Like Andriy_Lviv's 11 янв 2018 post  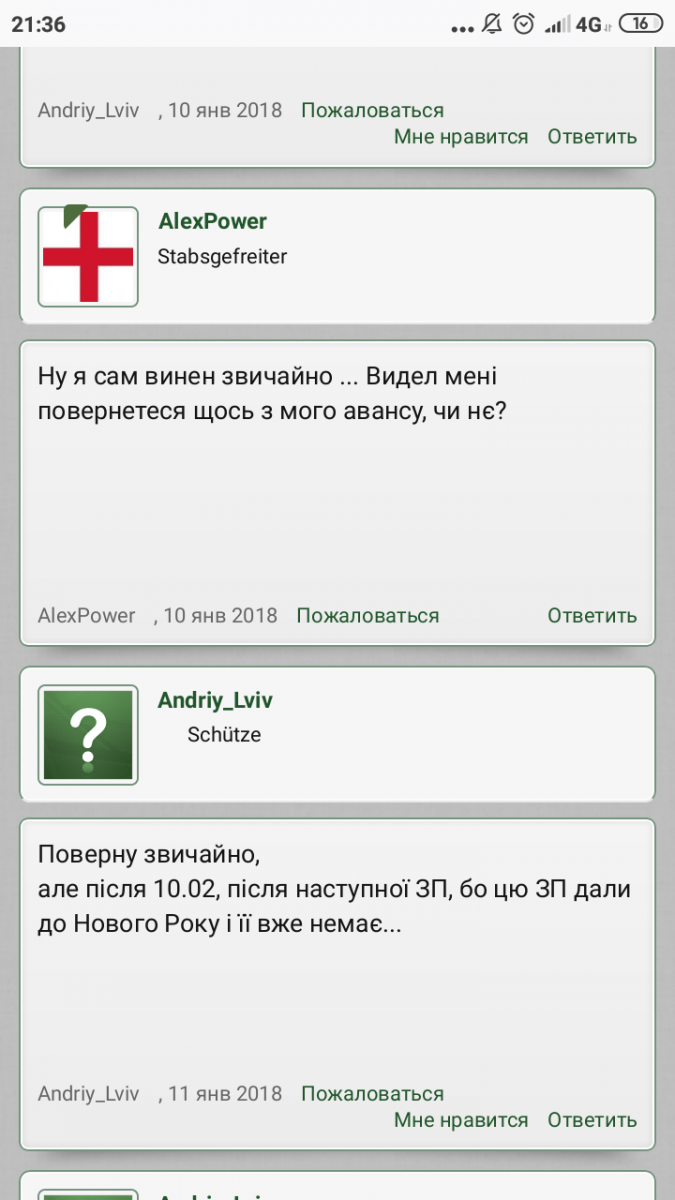461,1120
